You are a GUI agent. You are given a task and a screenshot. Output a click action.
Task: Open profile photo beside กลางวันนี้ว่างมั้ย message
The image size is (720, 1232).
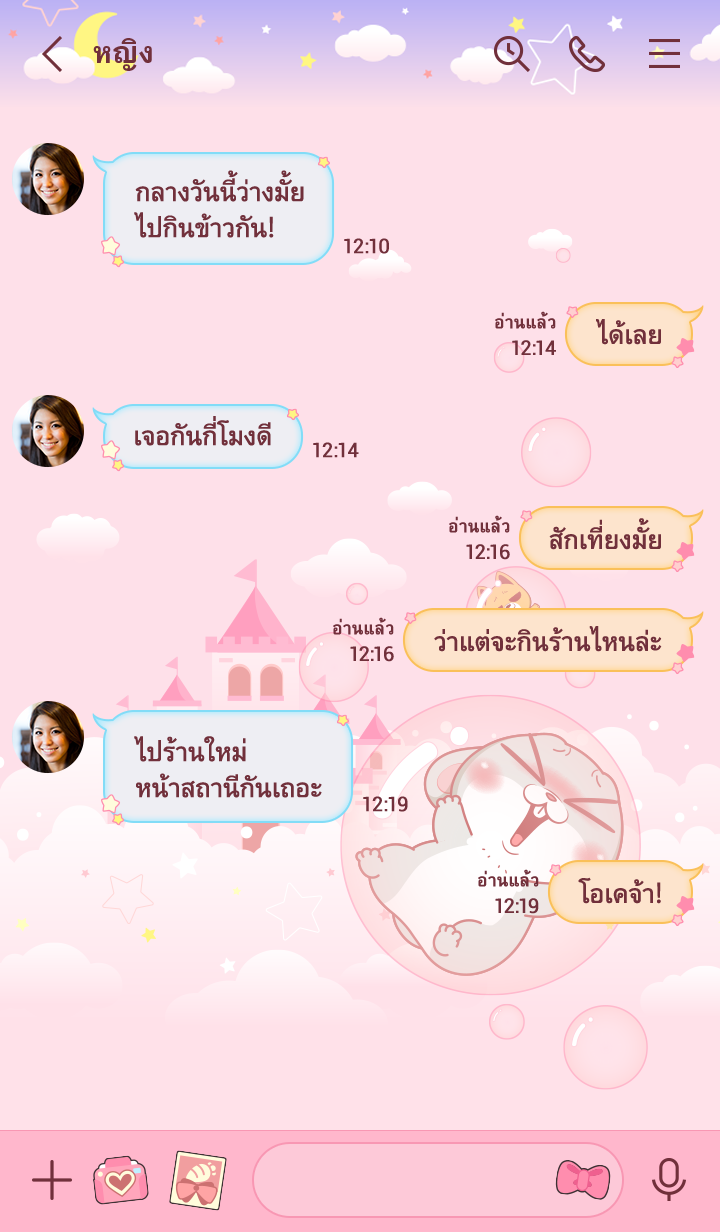pos(48,179)
